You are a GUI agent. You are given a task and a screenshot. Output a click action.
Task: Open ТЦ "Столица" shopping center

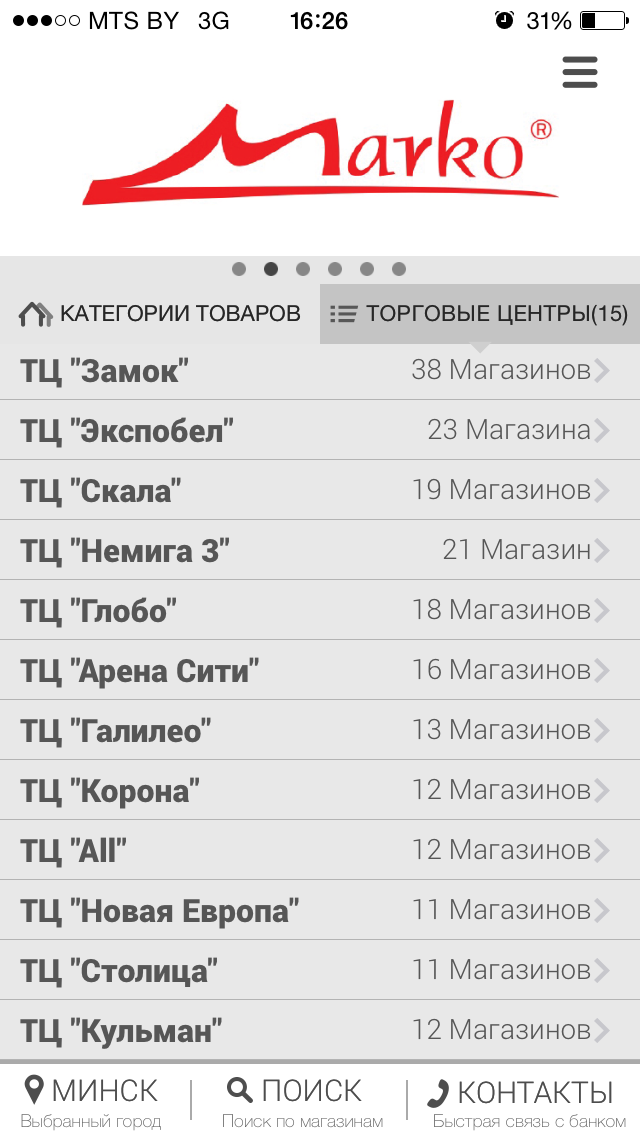tap(320, 970)
